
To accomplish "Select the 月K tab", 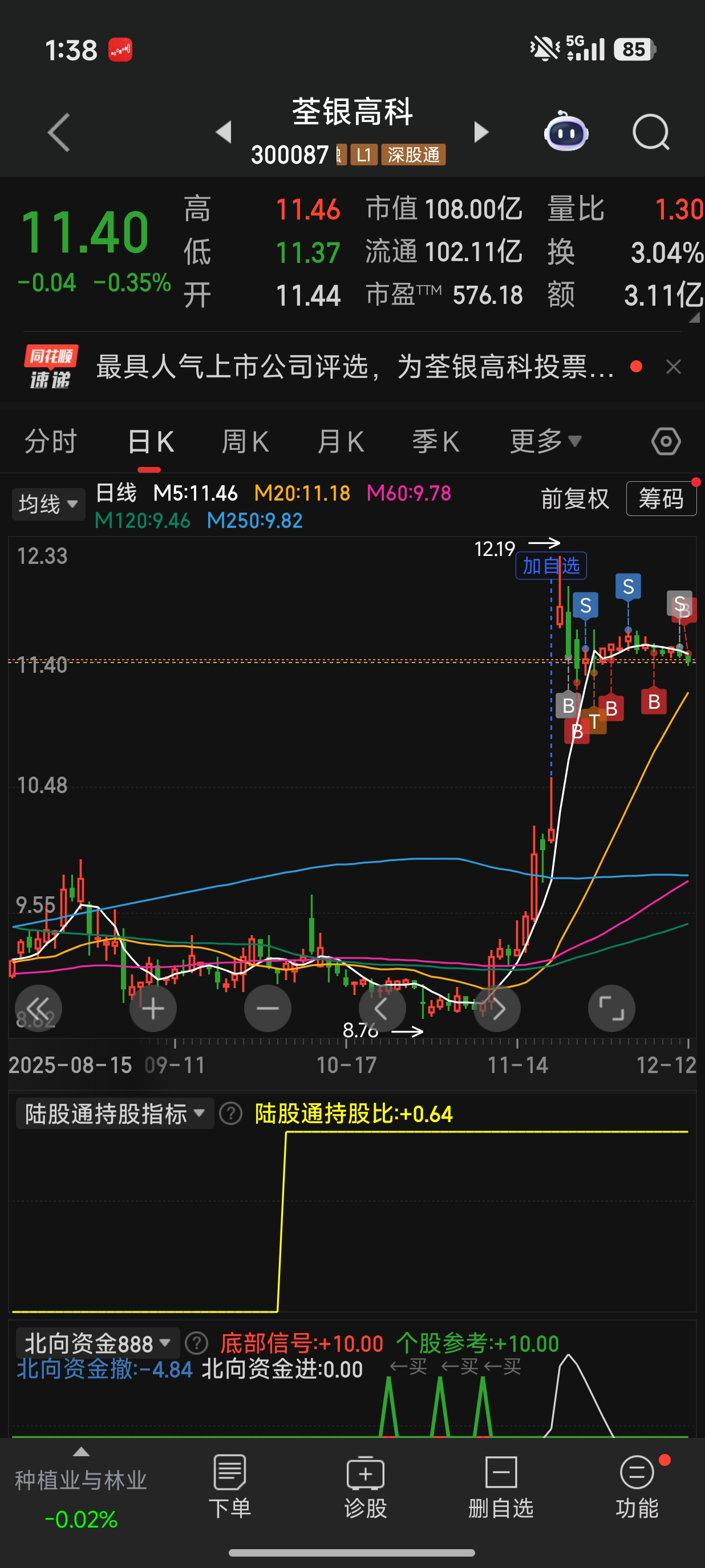I will point(341,442).
